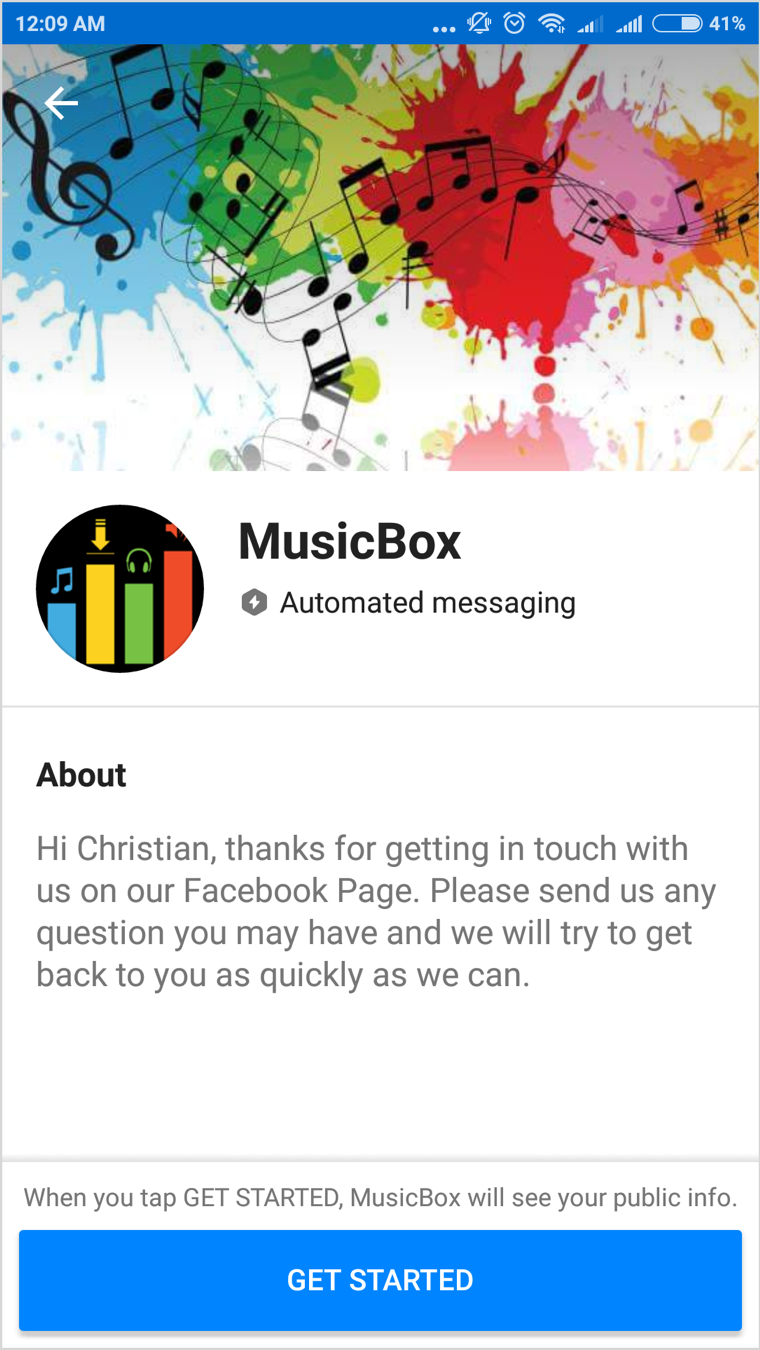Tap the GET STARTED button
Image resolution: width=760 pixels, height=1350 pixels.
click(380, 1280)
